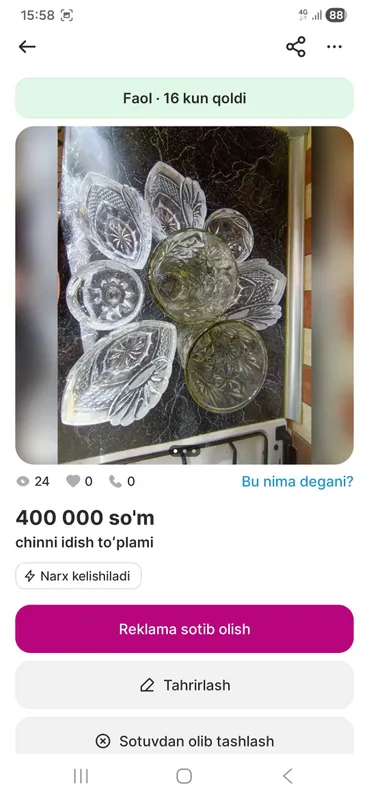Select 'Sotuvdan olib tashlash' to remove listing

point(184,737)
